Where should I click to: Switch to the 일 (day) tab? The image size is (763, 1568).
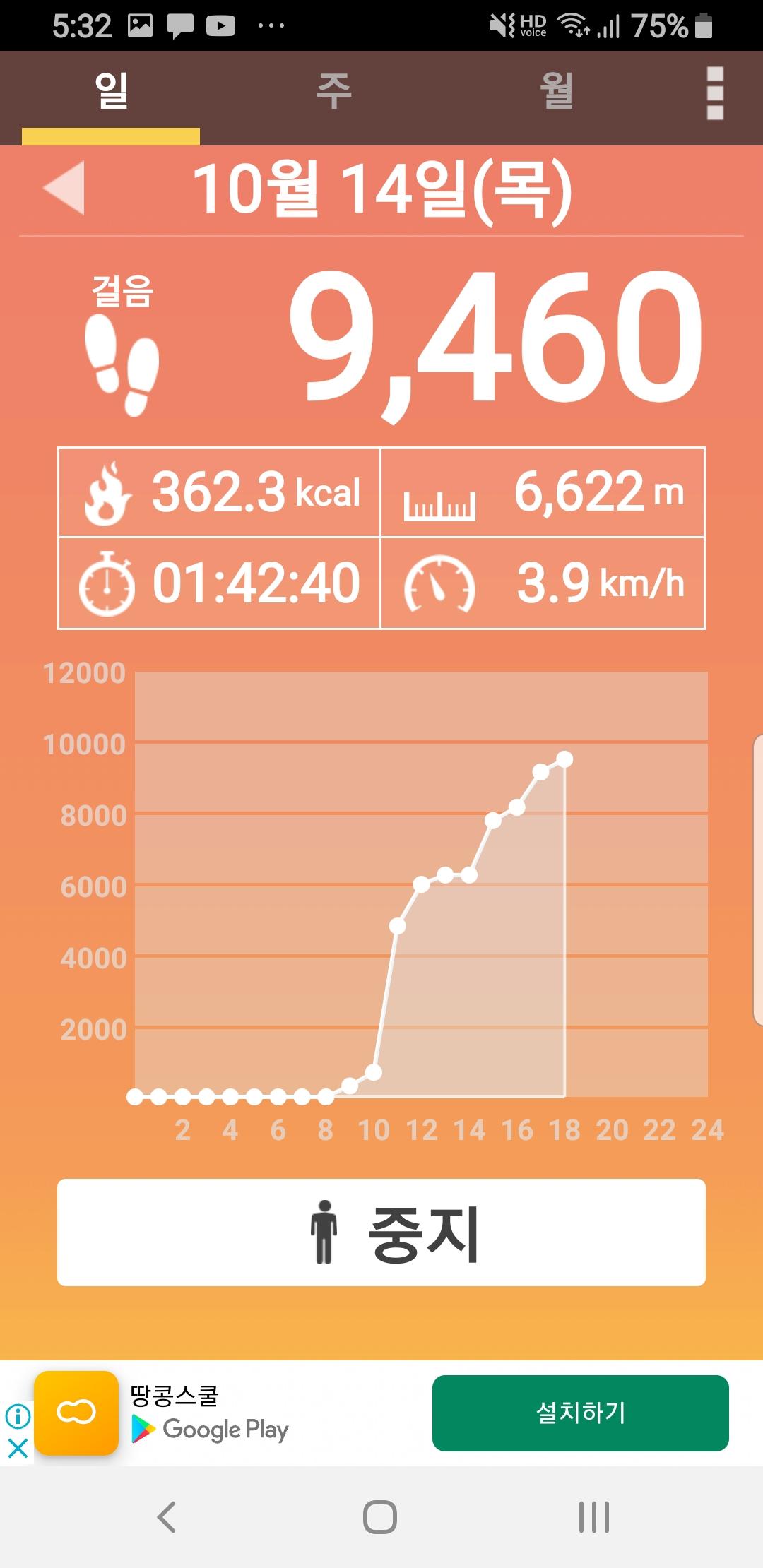111,93
